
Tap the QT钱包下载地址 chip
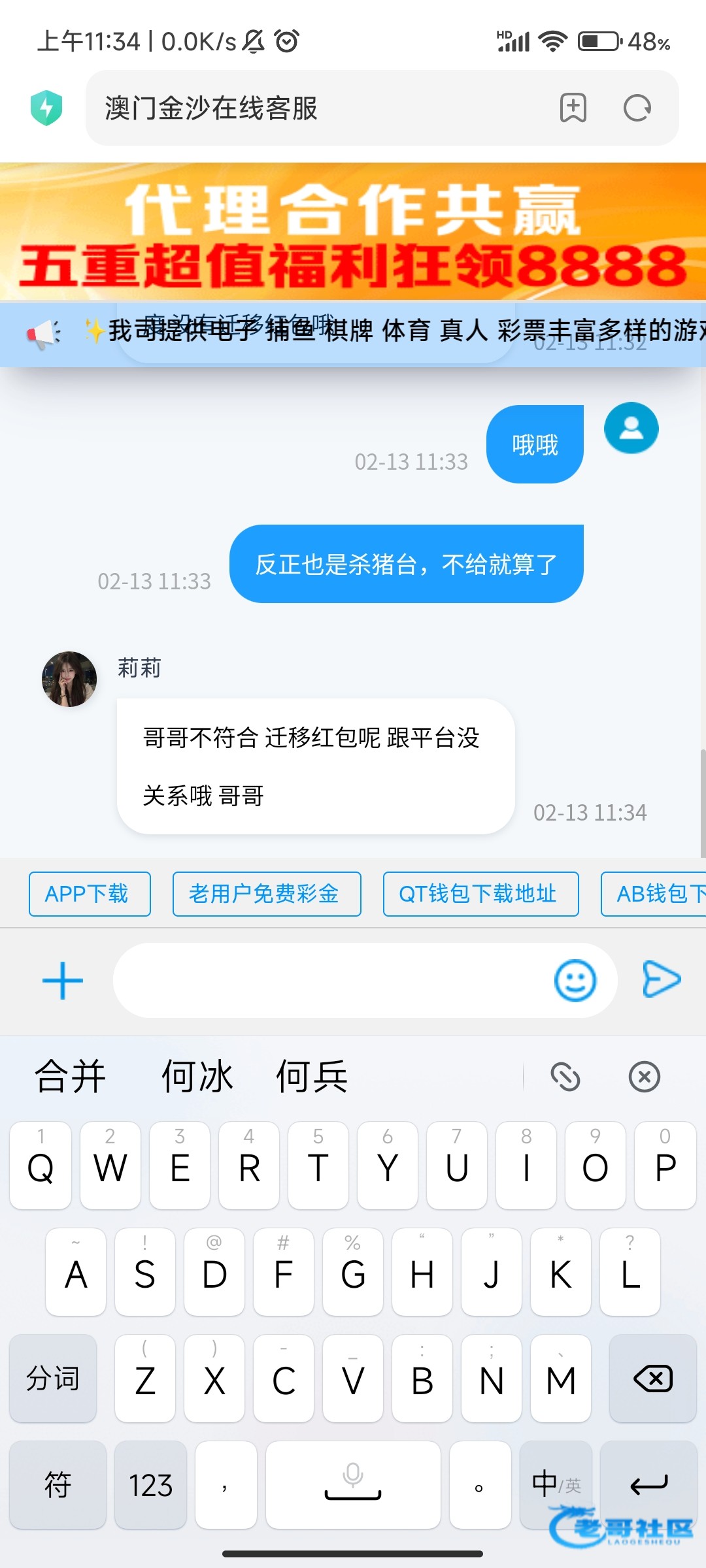click(x=480, y=894)
